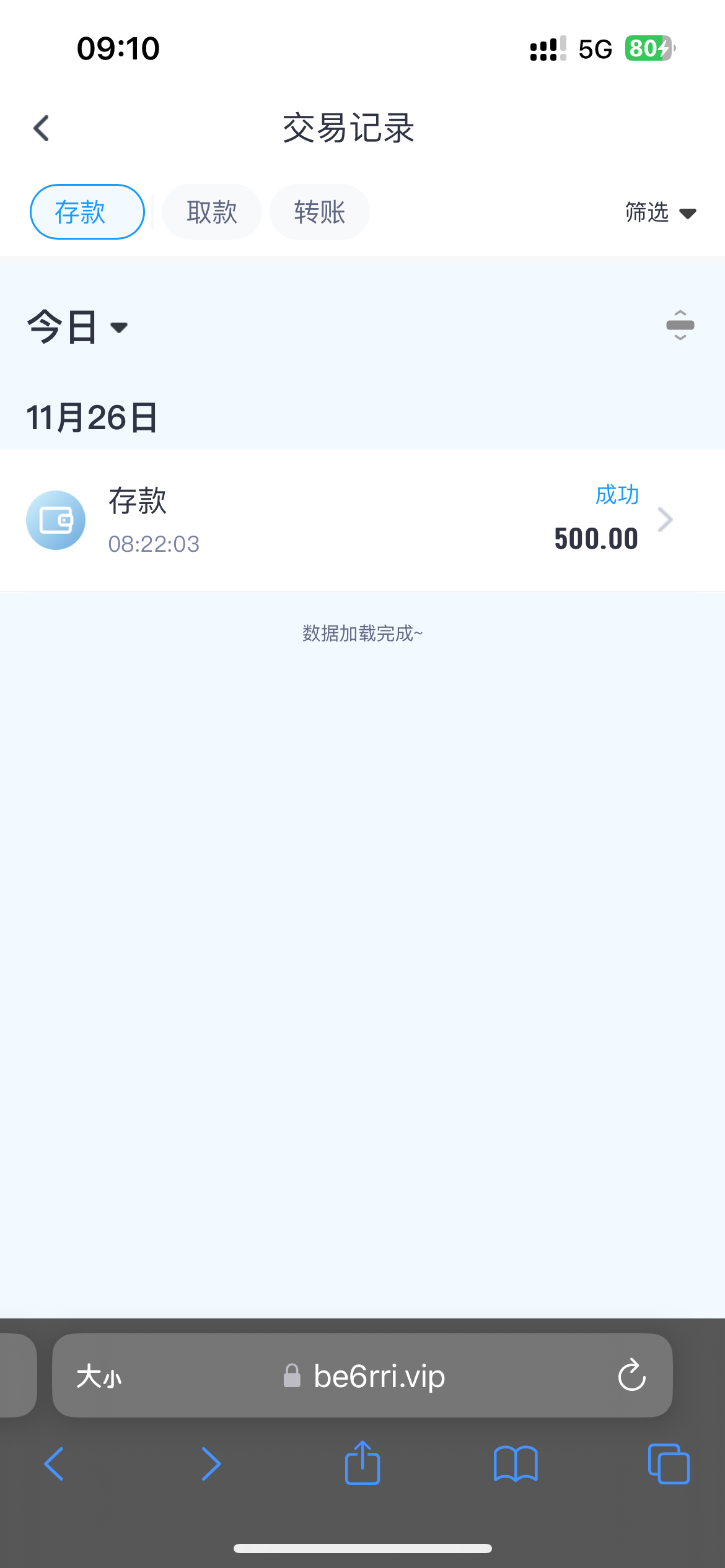725x1568 pixels.
Task: Go forward in the browser toolbar
Action: tap(211, 1464)
